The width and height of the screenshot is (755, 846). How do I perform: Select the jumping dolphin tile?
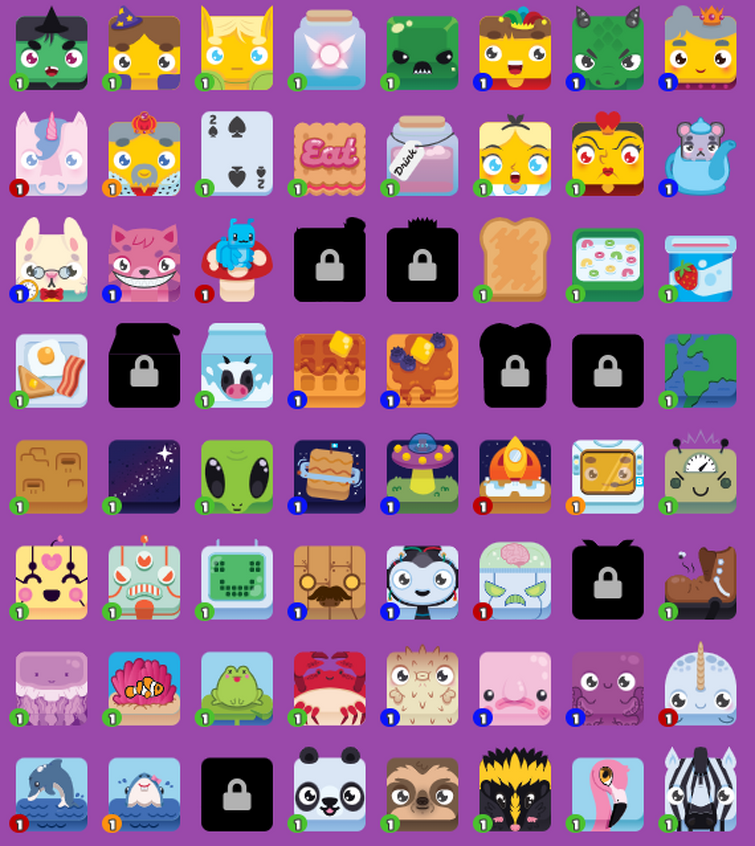tap(51, 795)
